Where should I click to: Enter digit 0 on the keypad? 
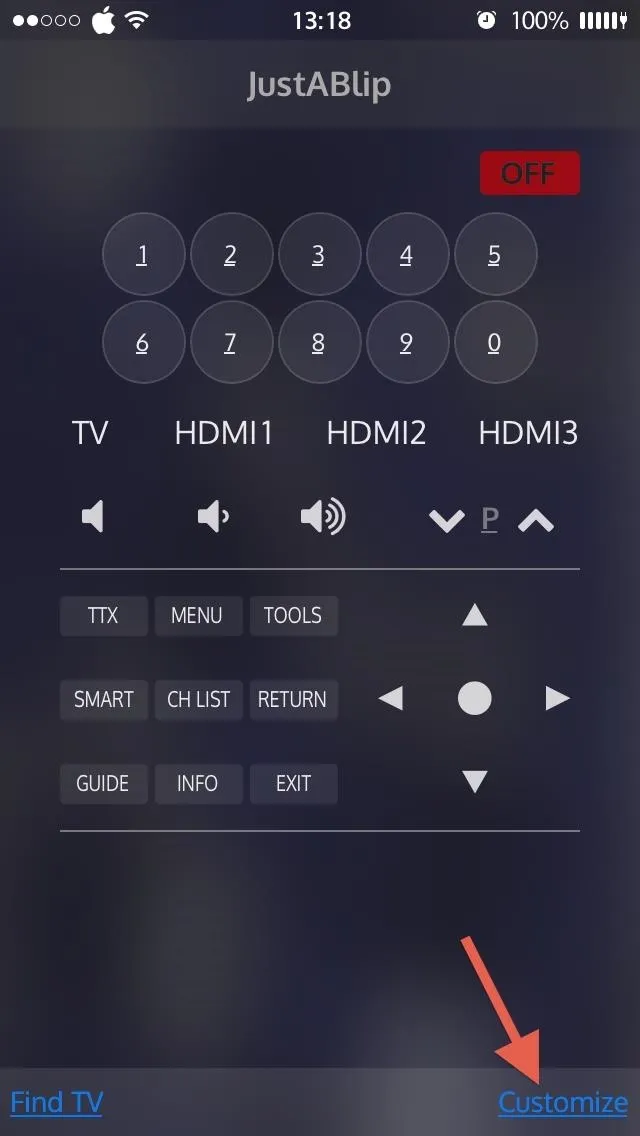point(495,342)
